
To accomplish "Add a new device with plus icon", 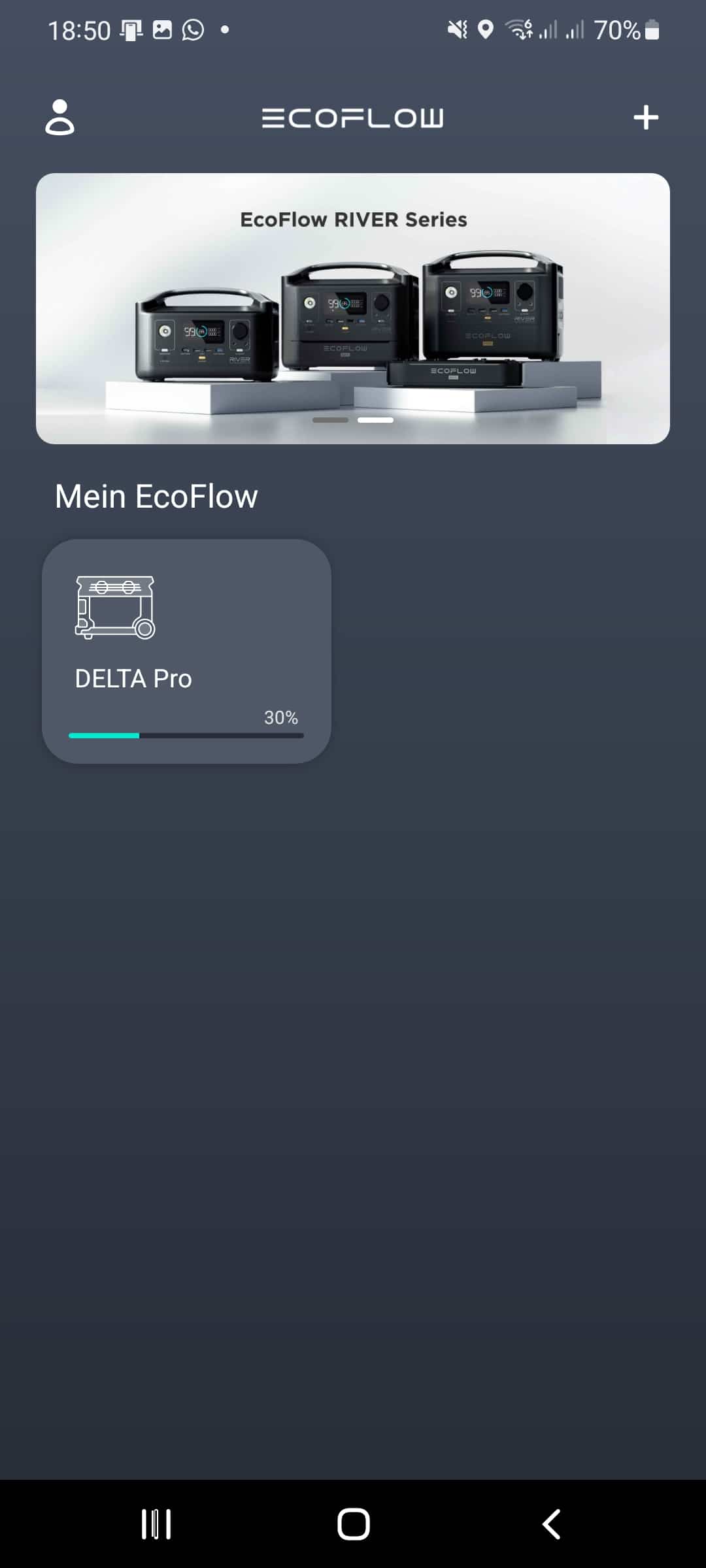I will click(645, 118).
